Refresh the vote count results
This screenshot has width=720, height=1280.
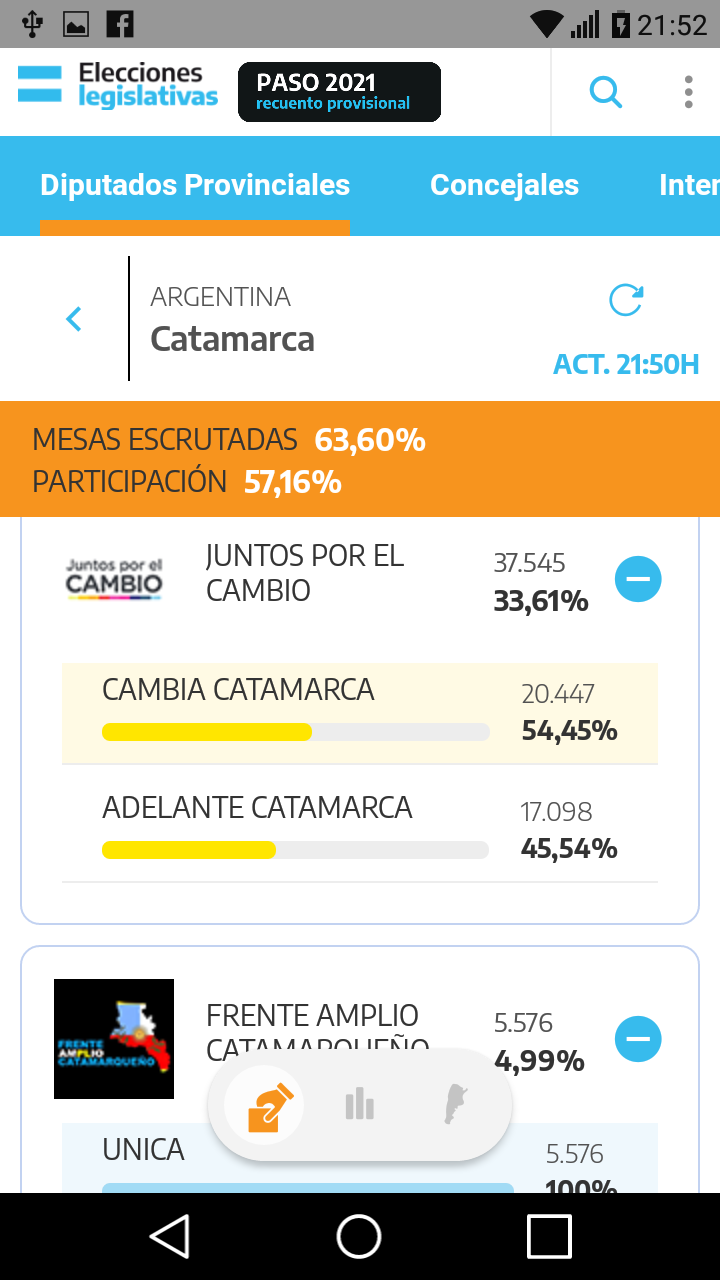point(626,300)
